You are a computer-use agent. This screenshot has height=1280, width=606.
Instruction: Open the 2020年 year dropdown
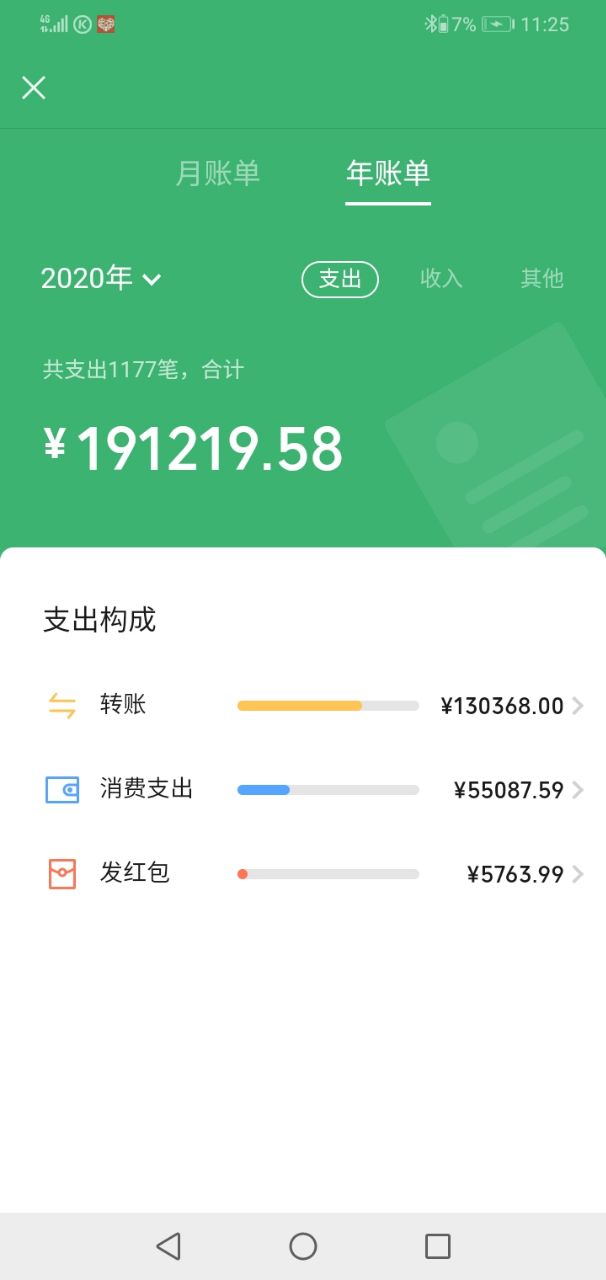pyautogui.click(x=101, y=278)
